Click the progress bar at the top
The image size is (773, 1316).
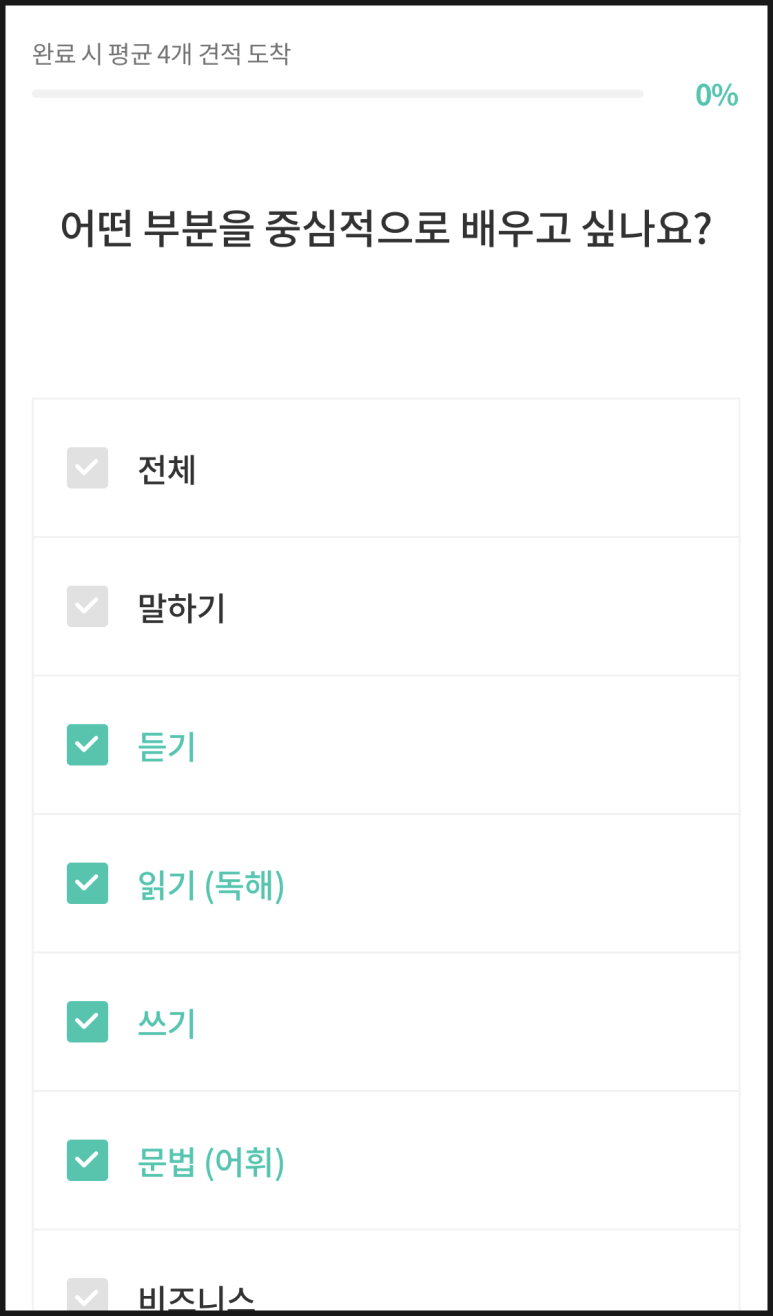(338, 94)
